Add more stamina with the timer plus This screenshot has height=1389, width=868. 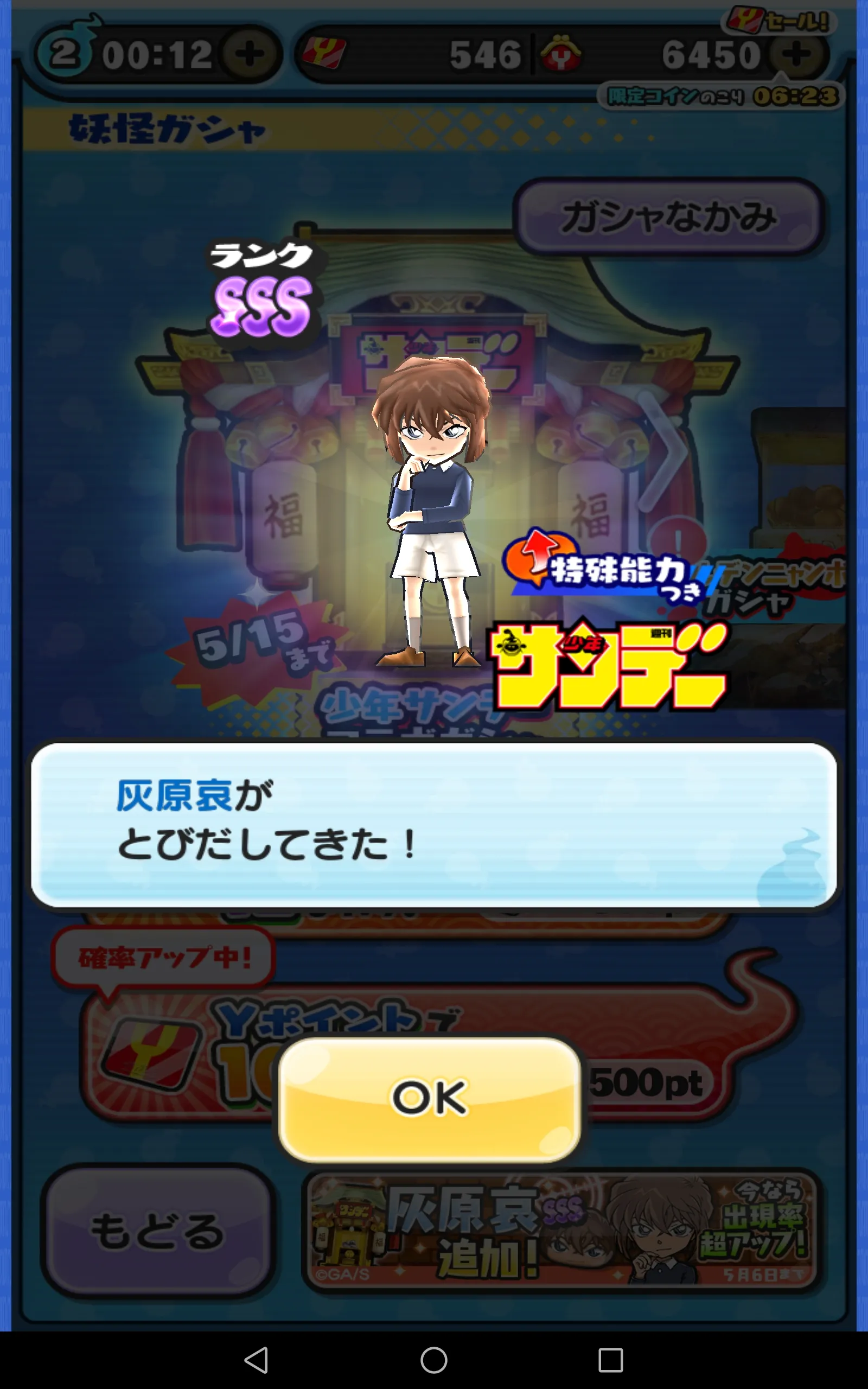[250, 54]
